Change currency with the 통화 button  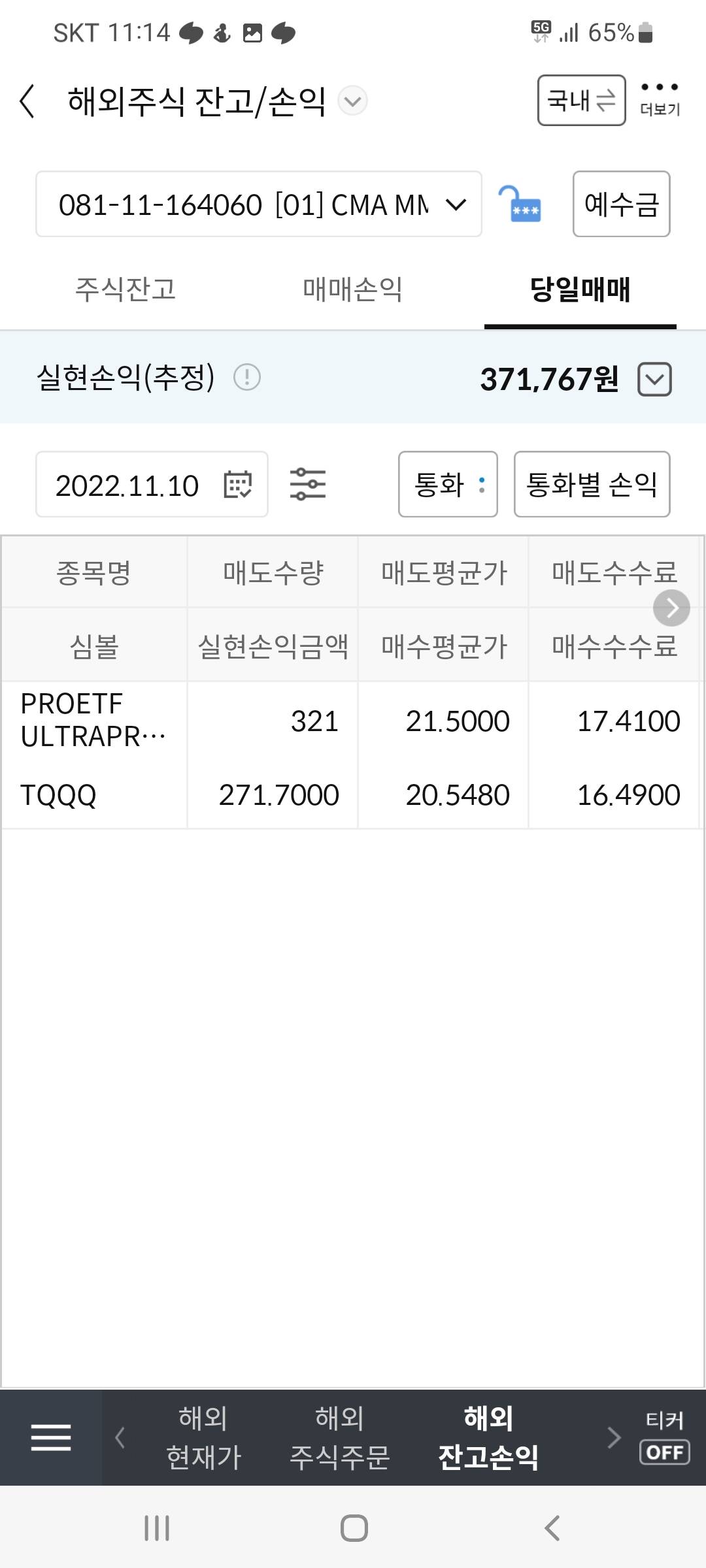tap(448, 485)
